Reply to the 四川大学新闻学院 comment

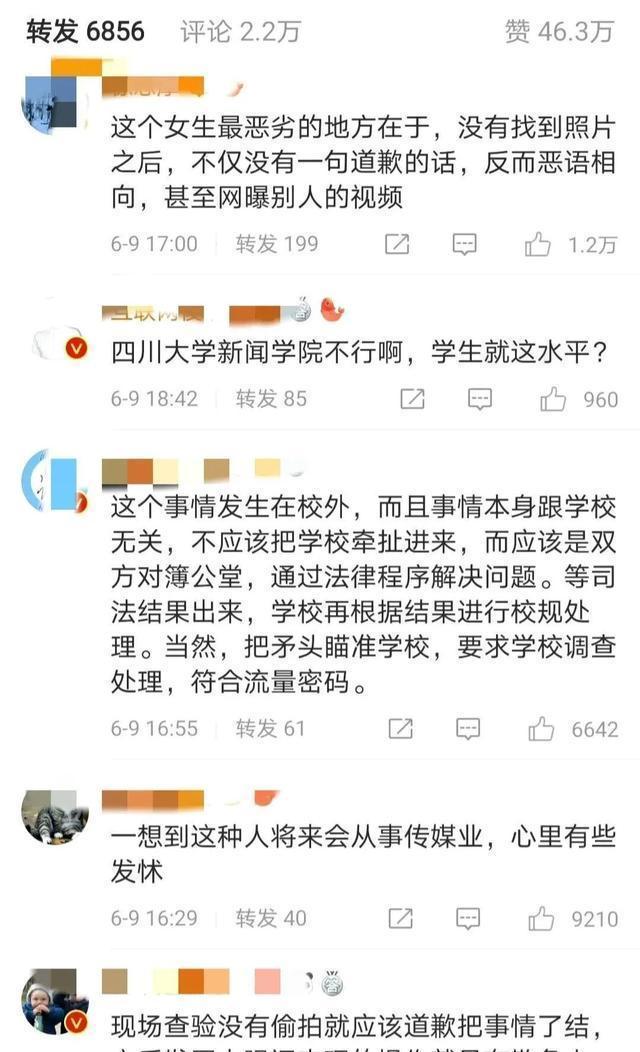coord(480,399)
